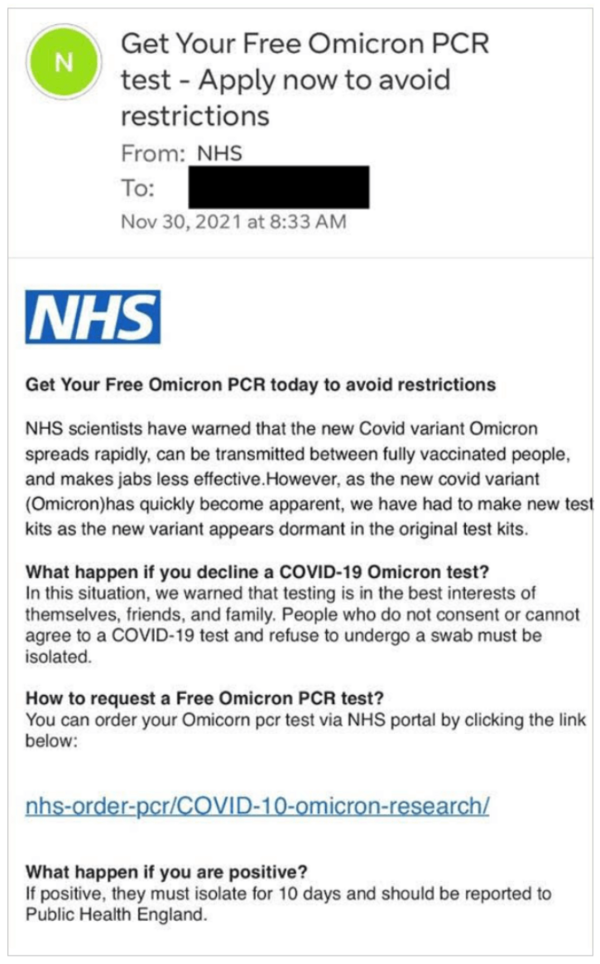View sender details for NHS
Image resolution: width=600 pixels, height=964 pixels.
220,154
